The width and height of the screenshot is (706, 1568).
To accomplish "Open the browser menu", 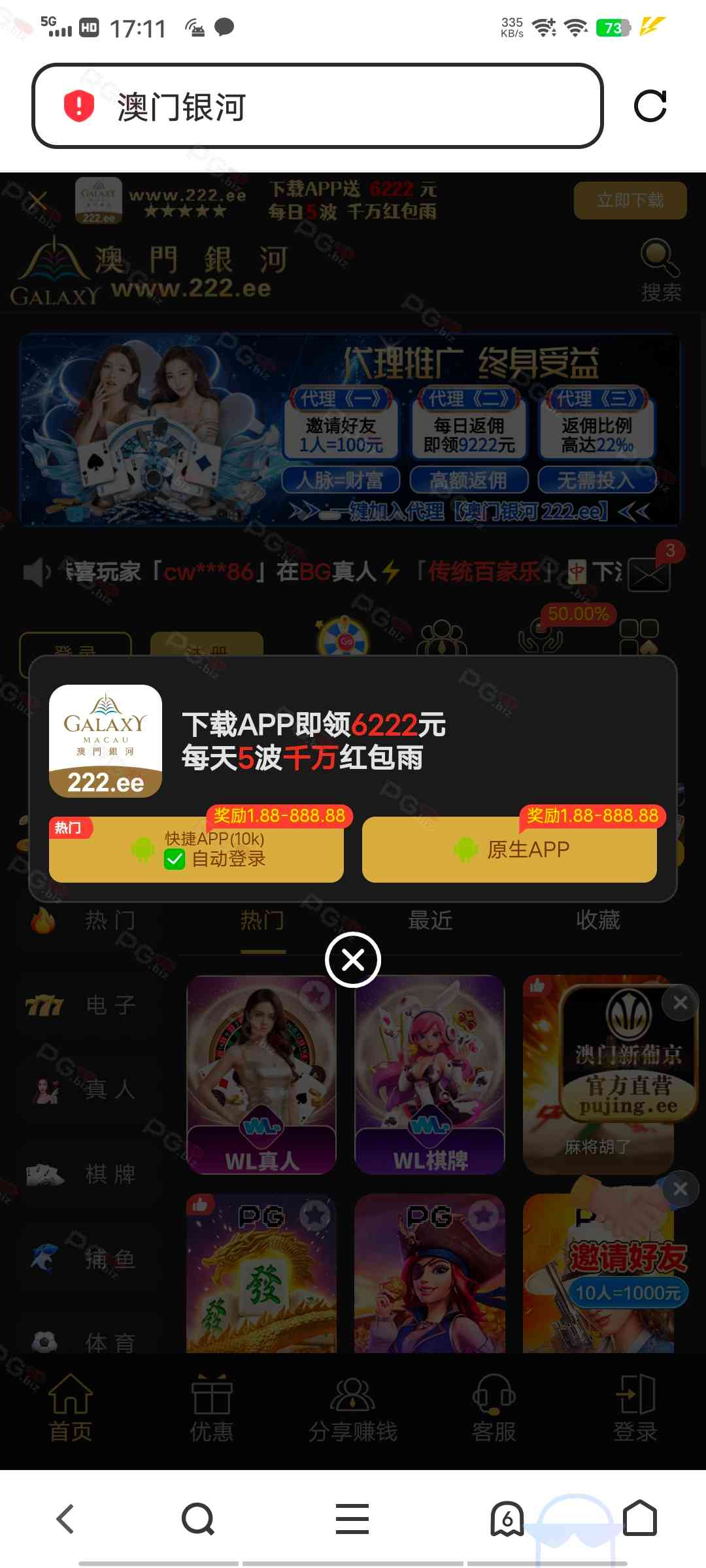I will tap(352, 1518).
